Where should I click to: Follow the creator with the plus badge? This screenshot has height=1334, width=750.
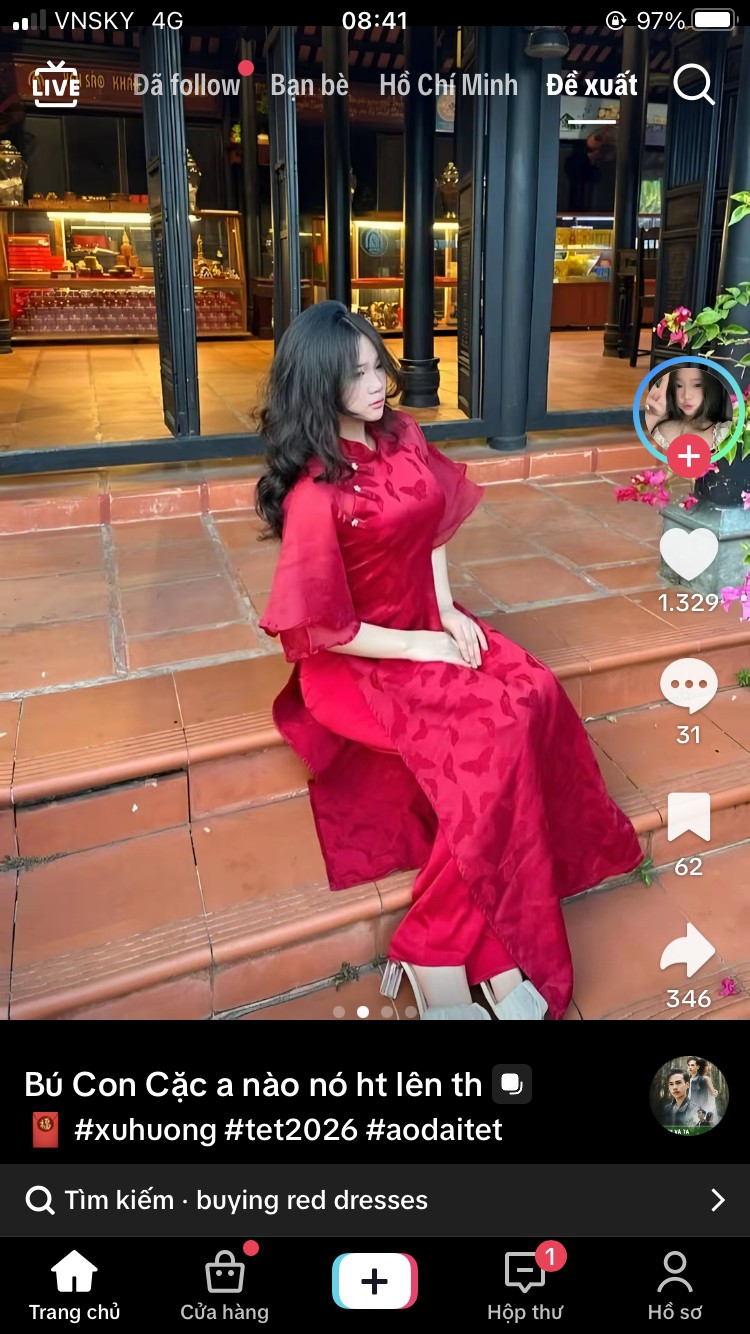coord(688,457)
